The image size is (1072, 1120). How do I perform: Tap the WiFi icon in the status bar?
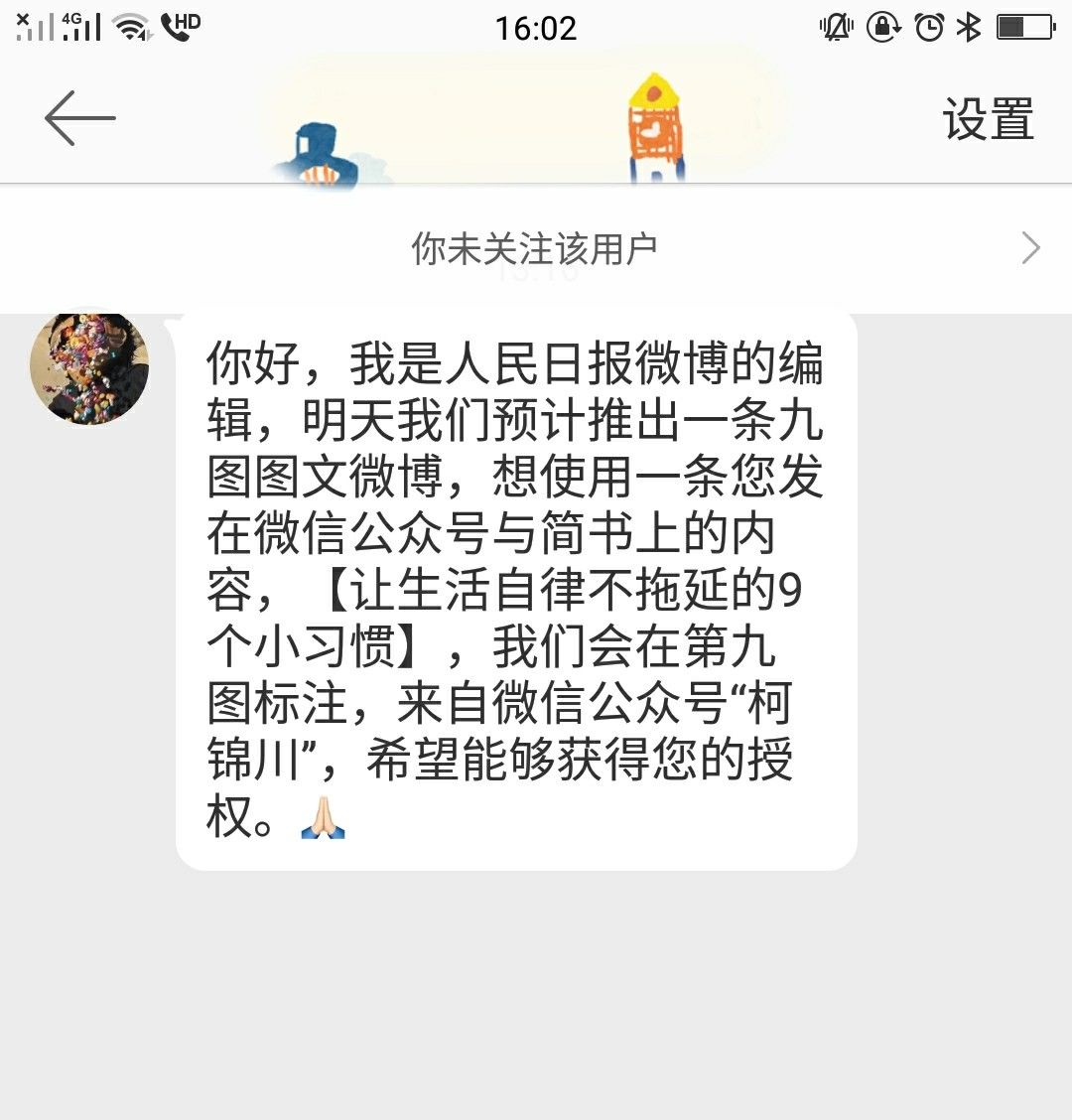click(134, 25)
